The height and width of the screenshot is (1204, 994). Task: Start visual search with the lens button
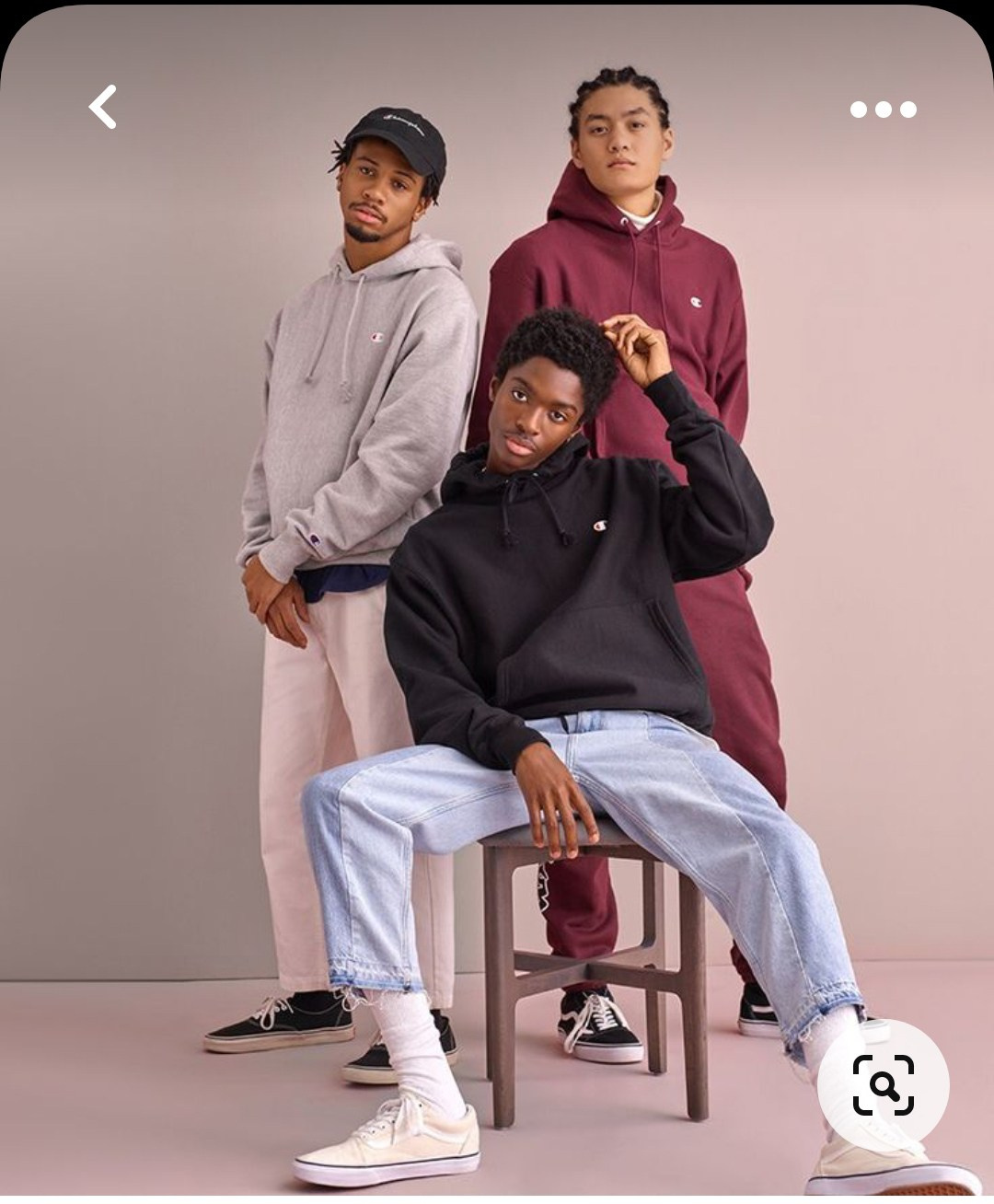click(x=884, y=1085)
